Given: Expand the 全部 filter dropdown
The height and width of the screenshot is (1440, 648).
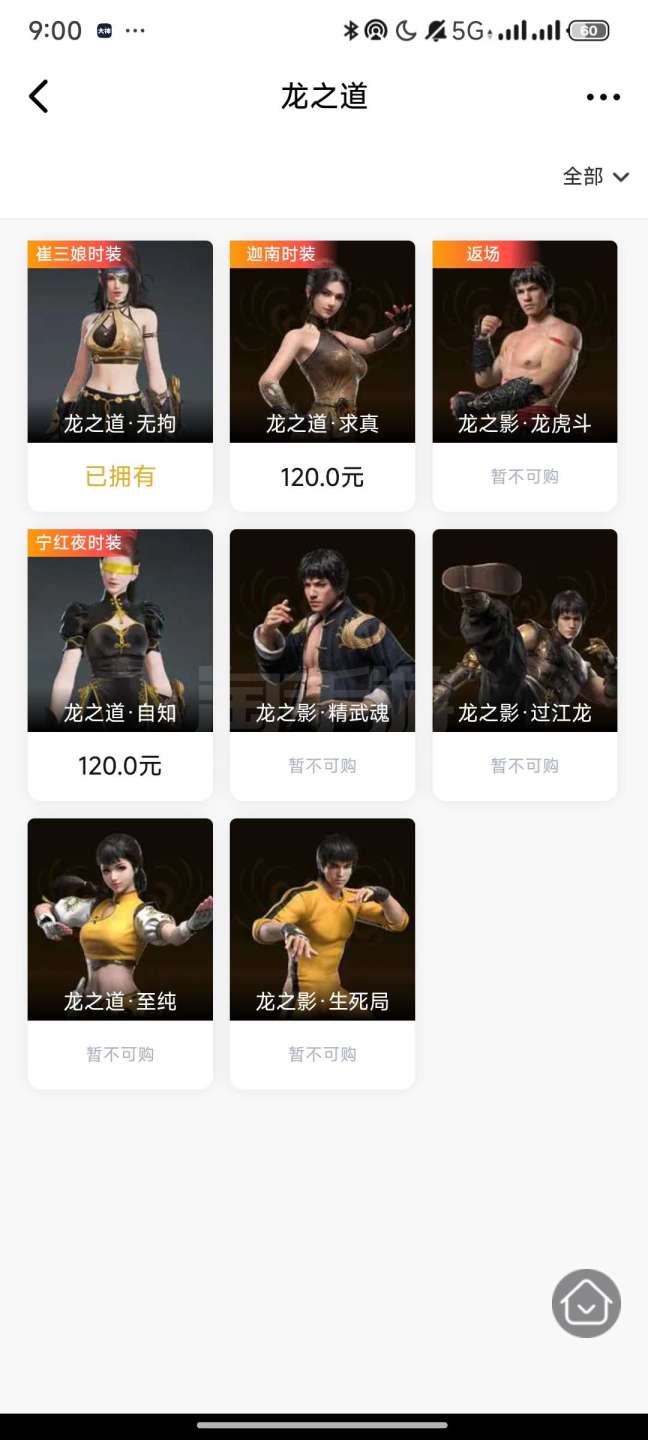Looking at the screenshot, I should (x=595, y=177).
